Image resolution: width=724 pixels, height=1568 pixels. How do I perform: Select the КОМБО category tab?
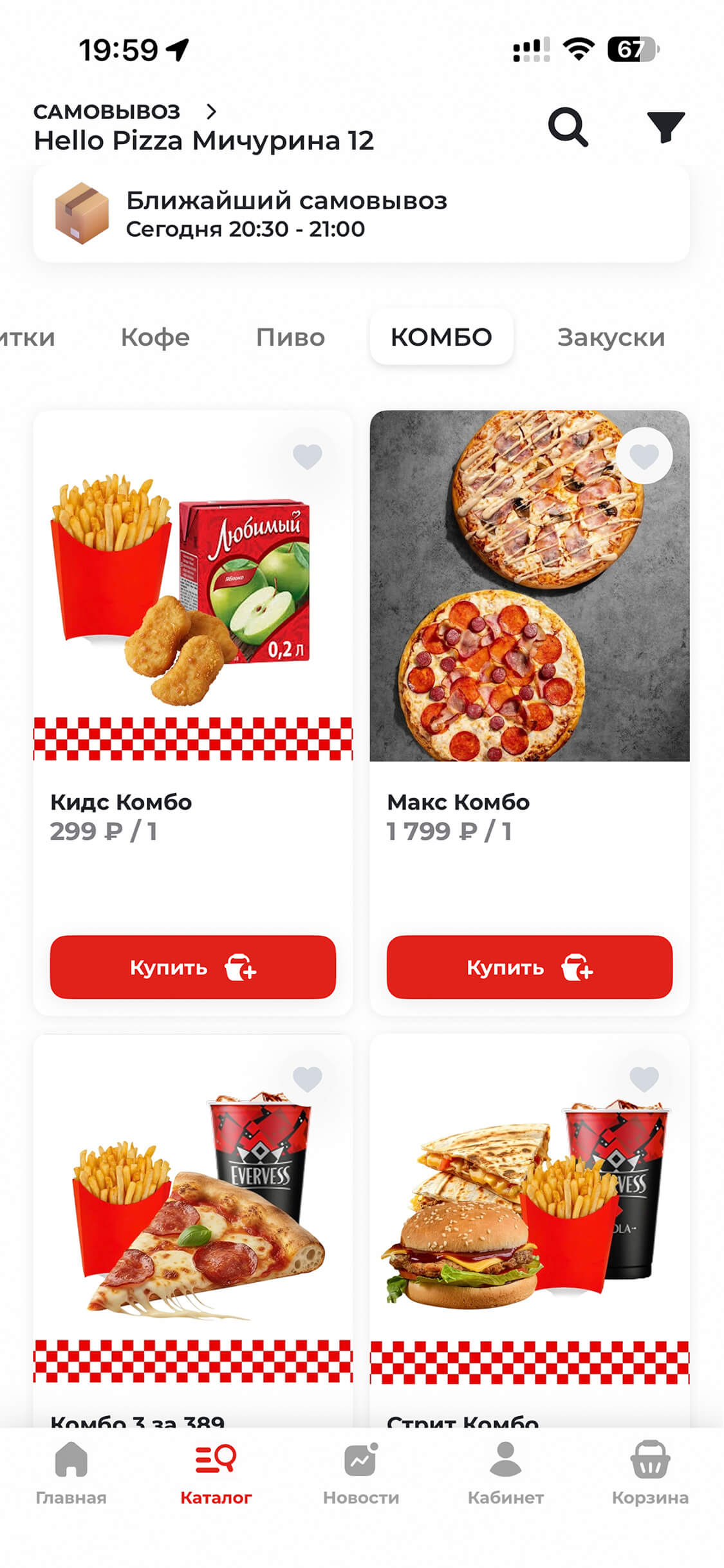click(x=441, y=337)
